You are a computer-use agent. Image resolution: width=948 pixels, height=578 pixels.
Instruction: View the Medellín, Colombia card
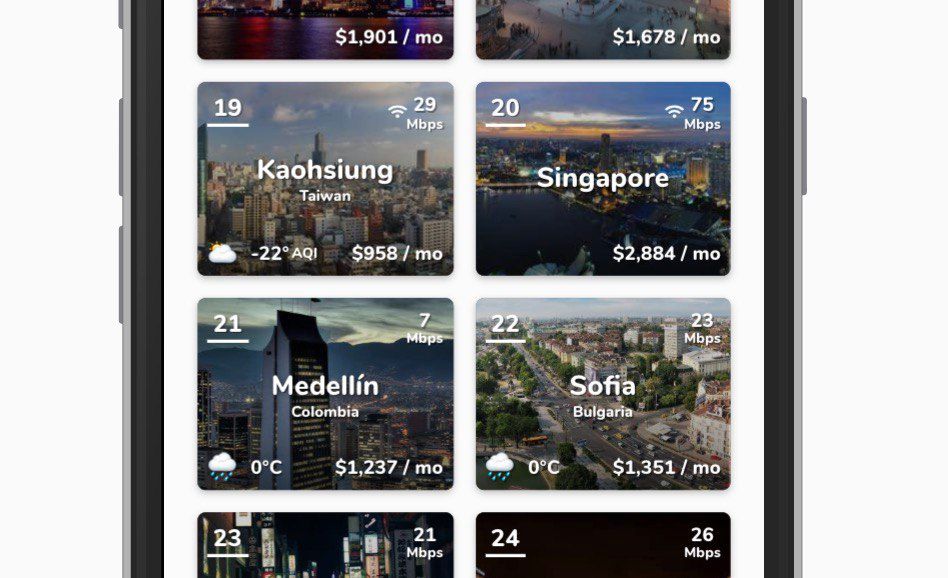tap(325, 393)
